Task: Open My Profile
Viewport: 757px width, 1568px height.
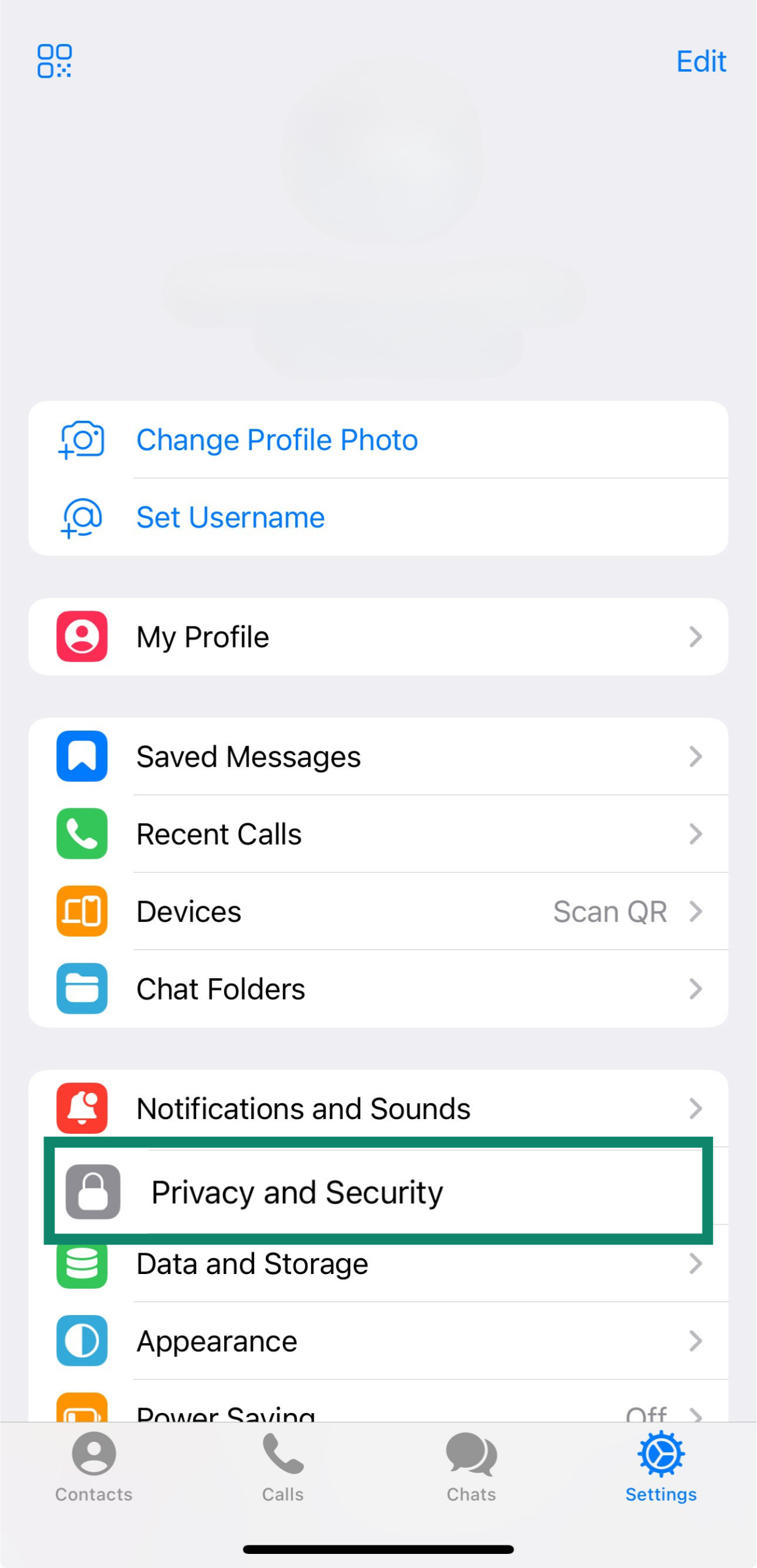Action: click(x=378, y=637)
